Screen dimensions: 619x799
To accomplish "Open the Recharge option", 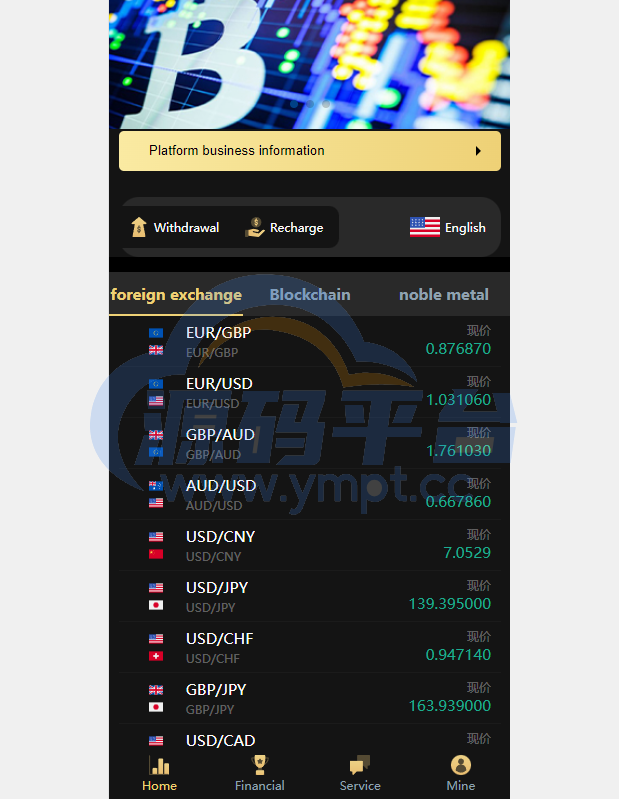I will pyautogui.click(x=285, y=228).
